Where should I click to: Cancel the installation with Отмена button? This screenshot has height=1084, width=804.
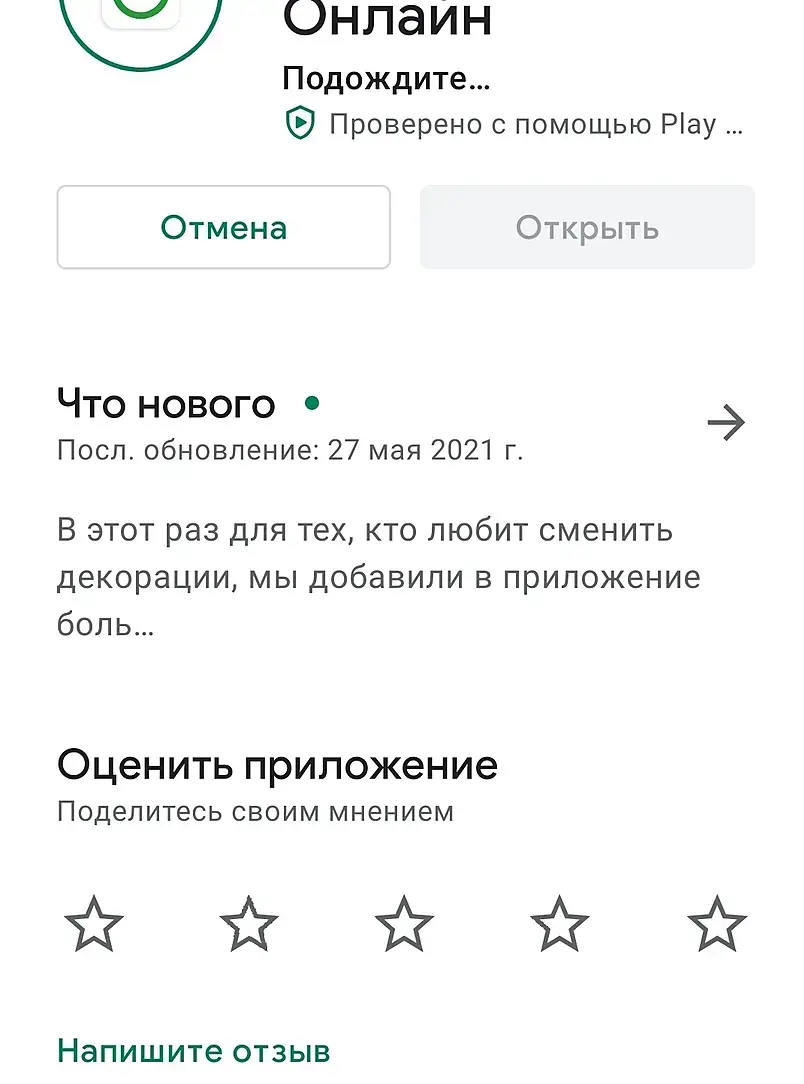tap(223, 228)
